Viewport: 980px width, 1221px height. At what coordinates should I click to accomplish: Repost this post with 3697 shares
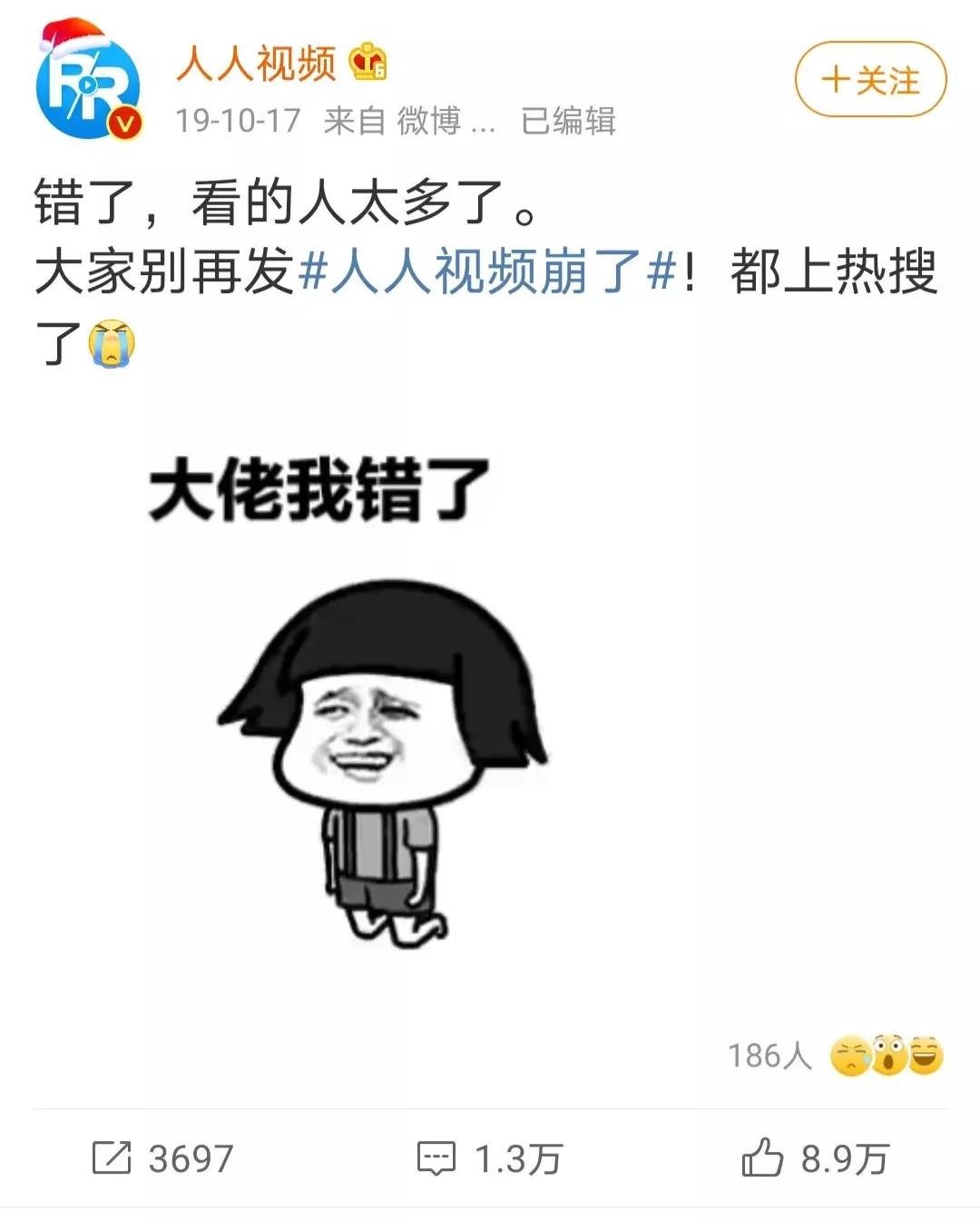(163, 1158)
